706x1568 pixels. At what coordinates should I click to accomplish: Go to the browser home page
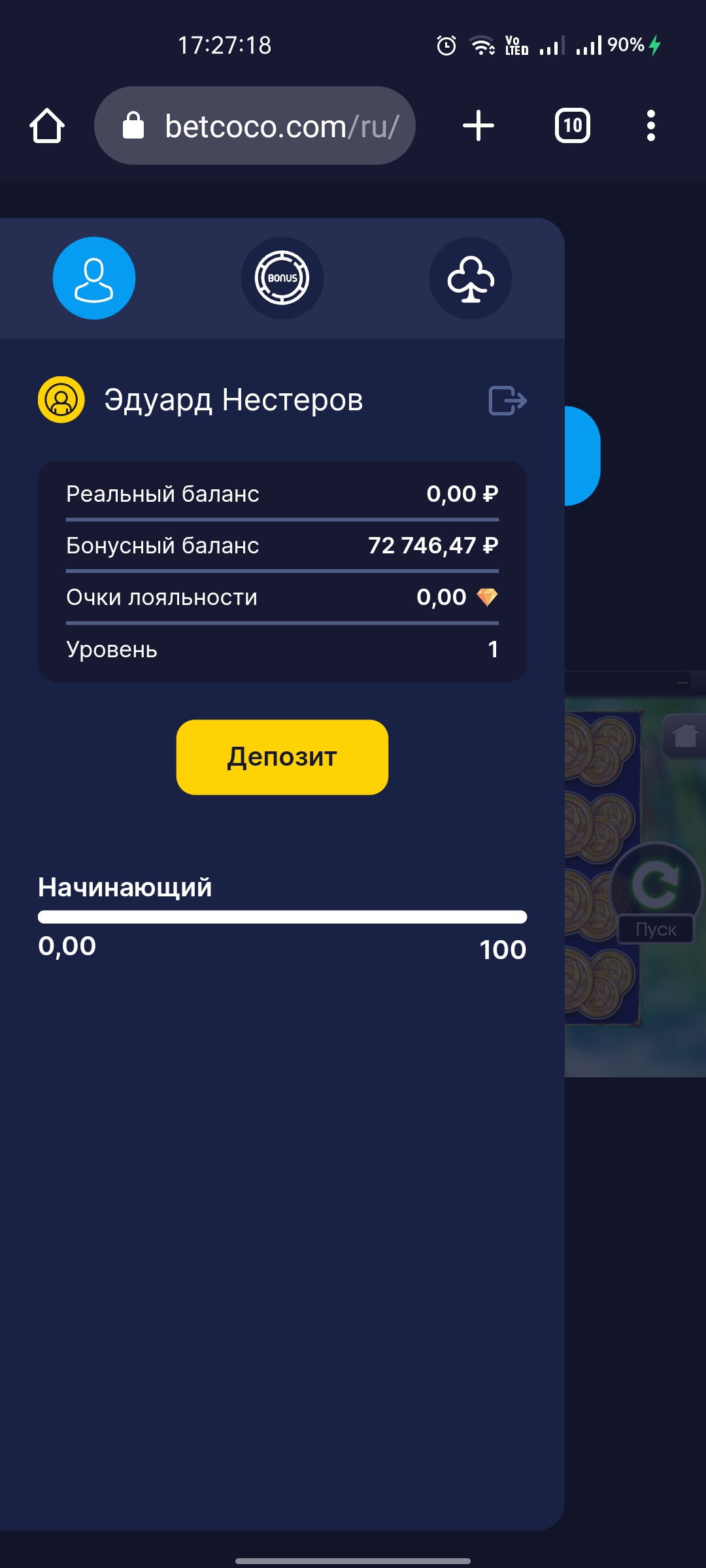pos(47,125)
